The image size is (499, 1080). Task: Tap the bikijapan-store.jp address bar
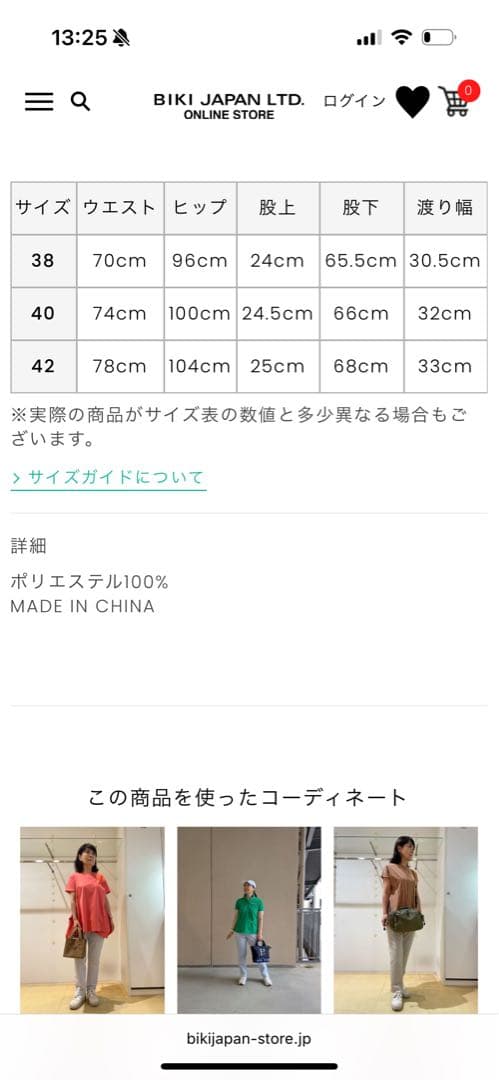click(x=249, y=1039)
